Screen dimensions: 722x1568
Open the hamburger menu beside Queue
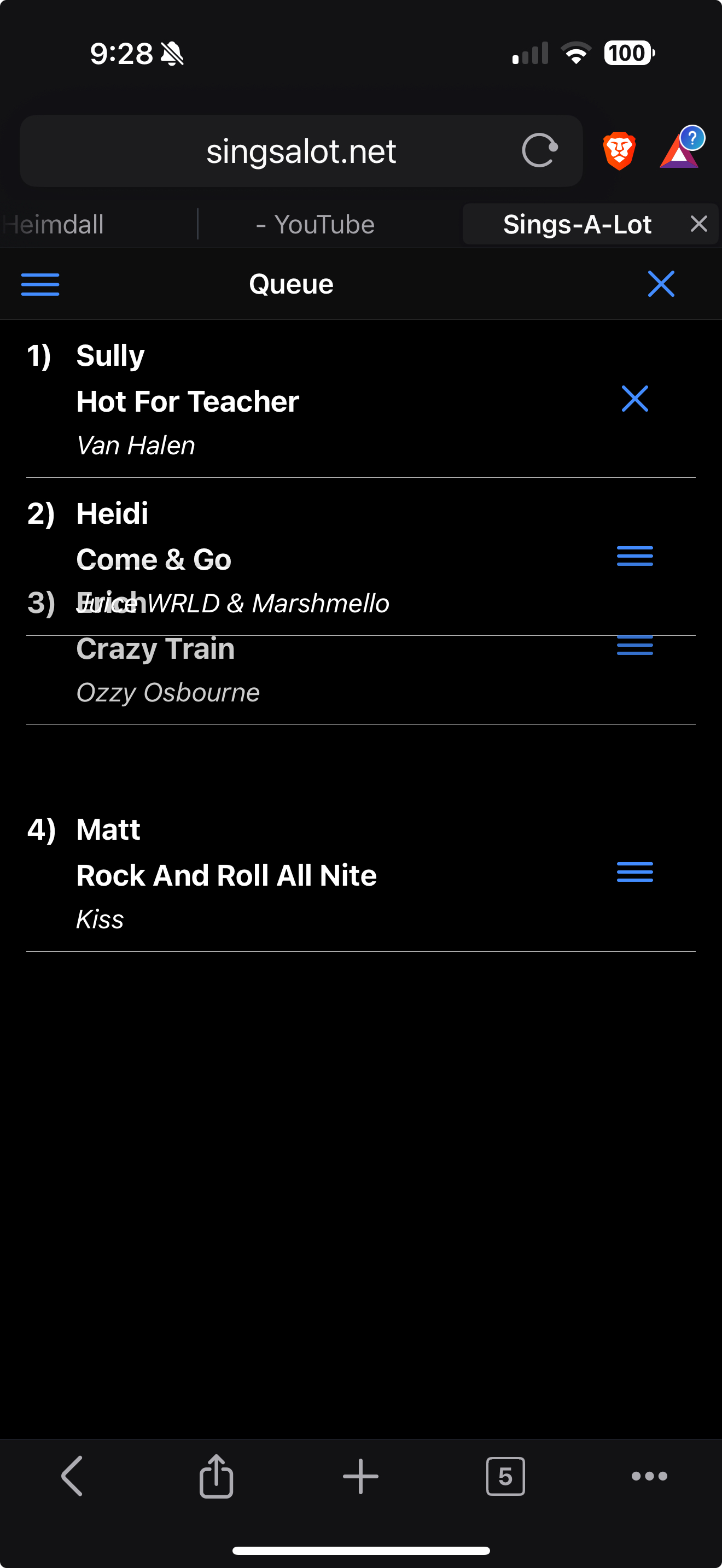(40, 284)
